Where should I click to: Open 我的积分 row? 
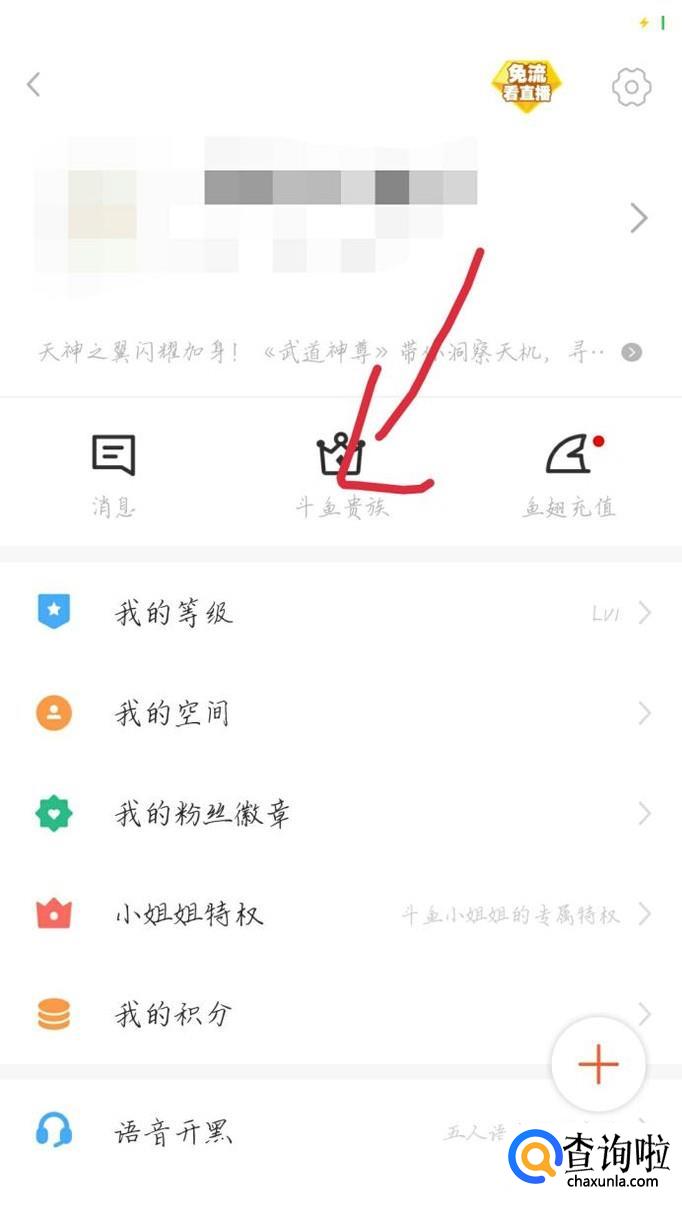[x=300, y=1015]
